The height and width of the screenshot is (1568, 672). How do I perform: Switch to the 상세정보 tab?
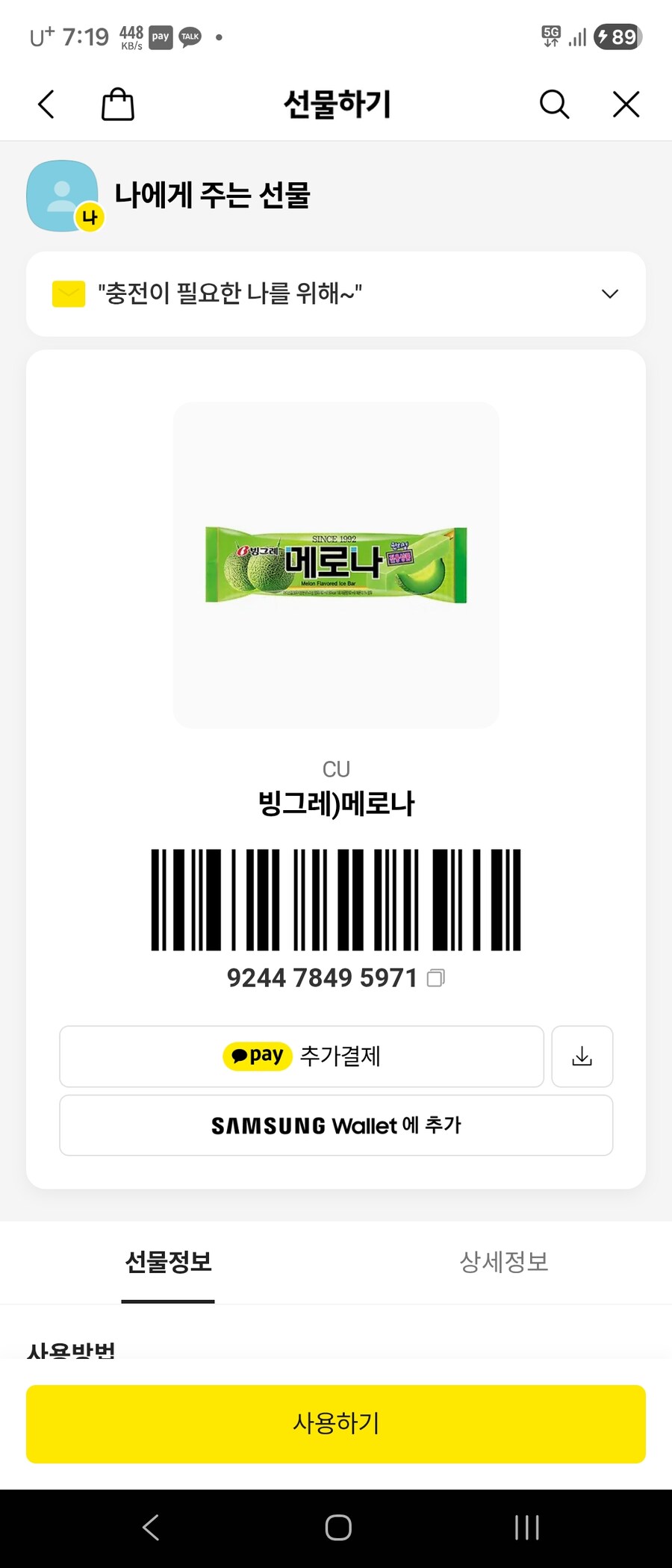coord(504,1262)
